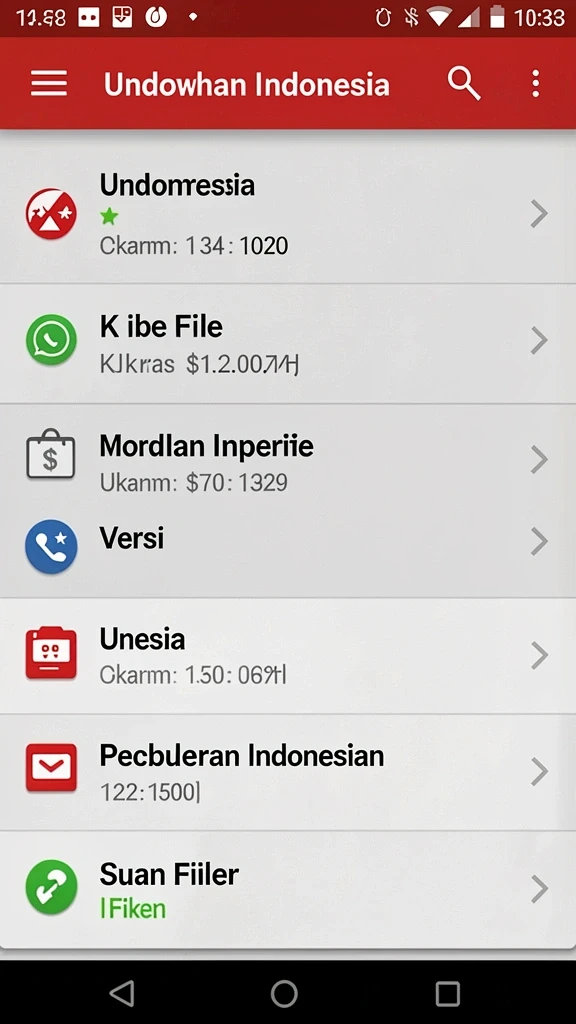Select Pecbuleran Indonesian row
576x1024 pixels.
tap(288, 772)
